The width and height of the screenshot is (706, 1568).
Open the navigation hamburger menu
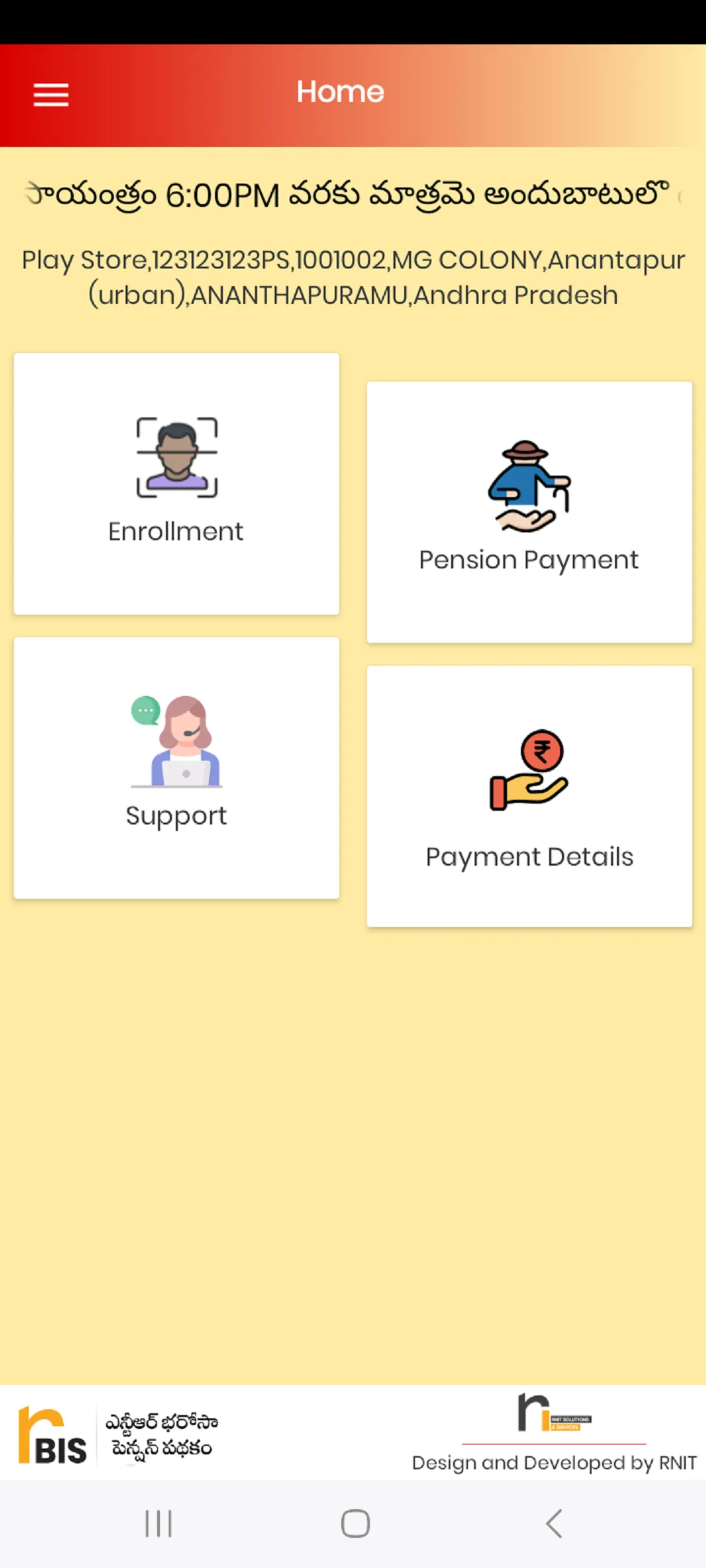click(51, 95)
